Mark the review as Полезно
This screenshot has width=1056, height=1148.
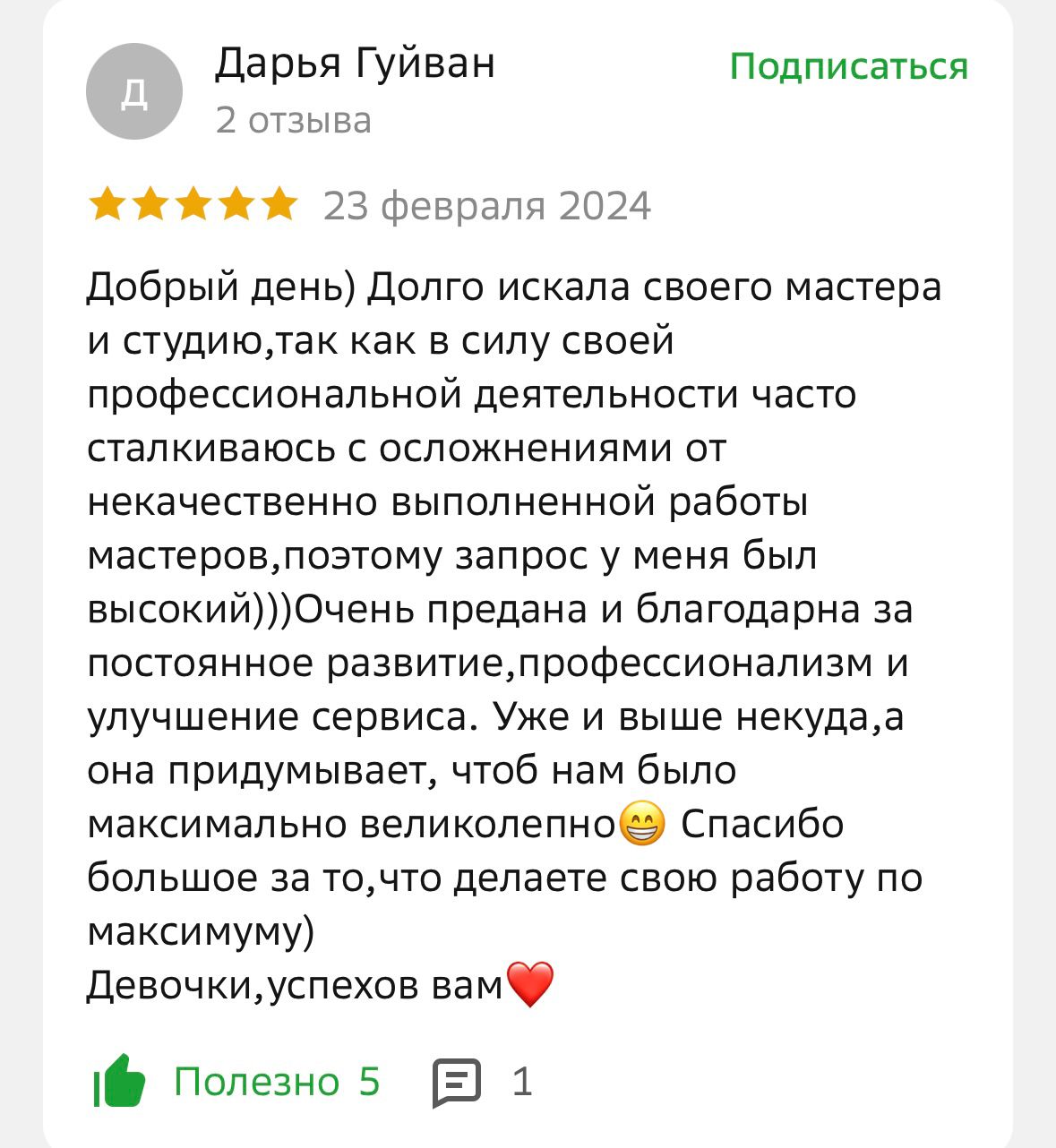pos(237,1081)
